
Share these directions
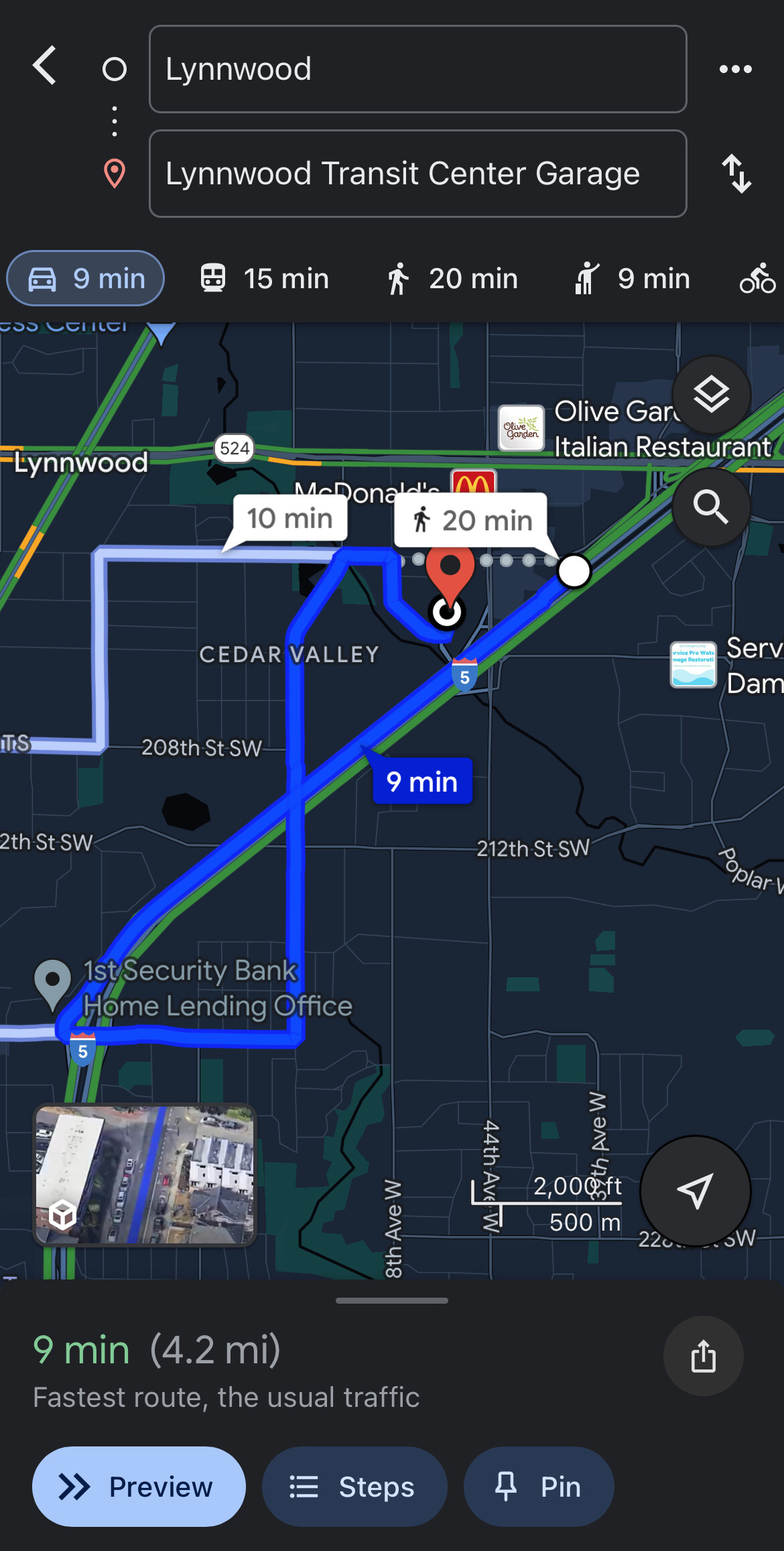click(x=703, y=1356)
